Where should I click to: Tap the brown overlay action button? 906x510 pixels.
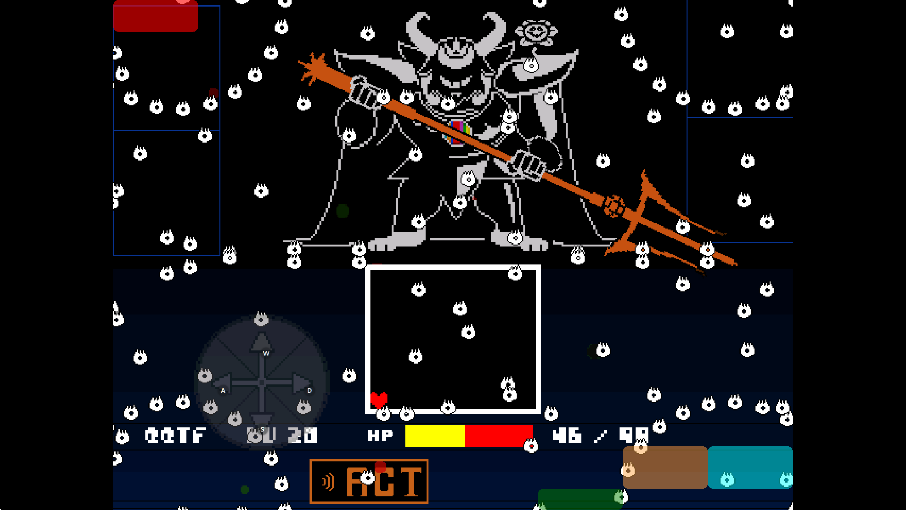point(664,467)
